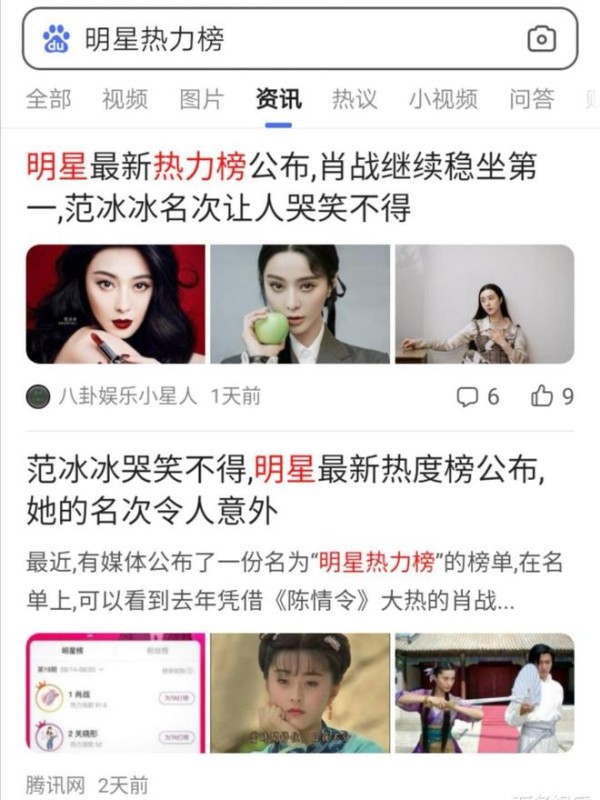Select the 热议 tab
The height and width of the screenshot is (800, 600).
(355, 98)
